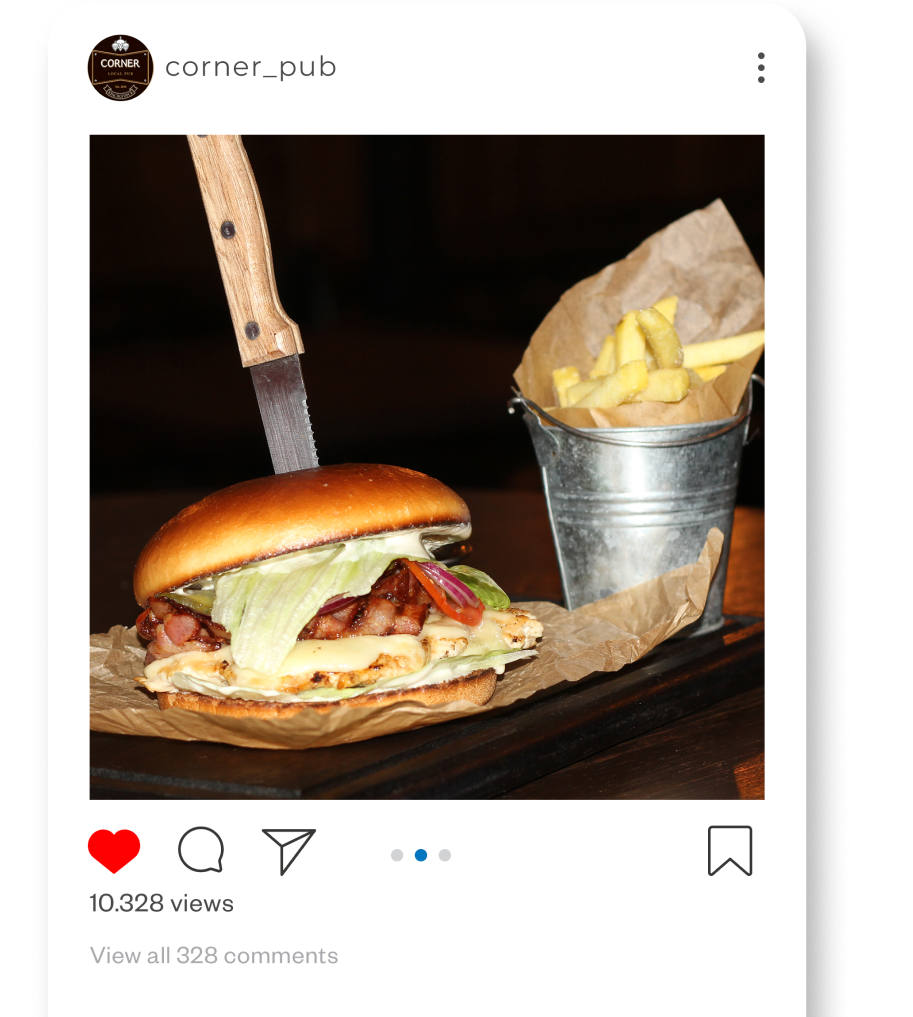This screenshot has height=1017, width=913.
Task: Bookmark the corner_pub post
Action: click(x=730, y=851)
